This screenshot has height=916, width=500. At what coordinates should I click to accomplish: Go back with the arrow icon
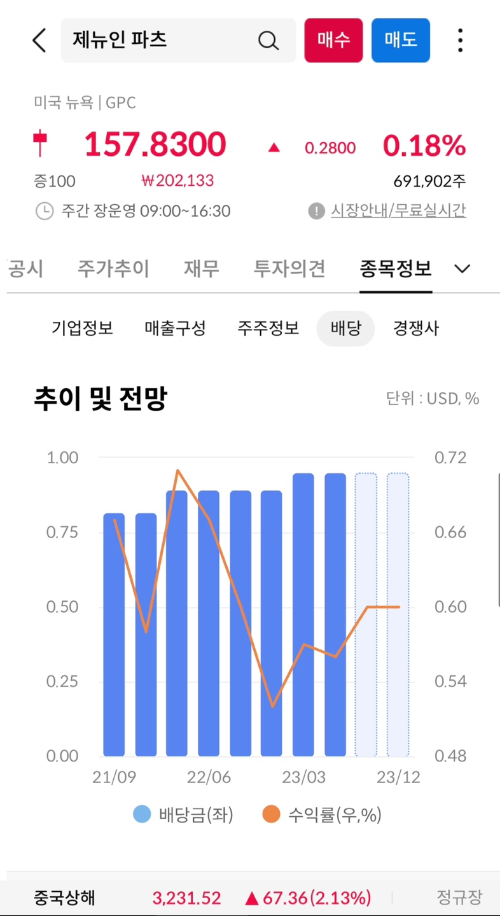click(x=39, y=40)
